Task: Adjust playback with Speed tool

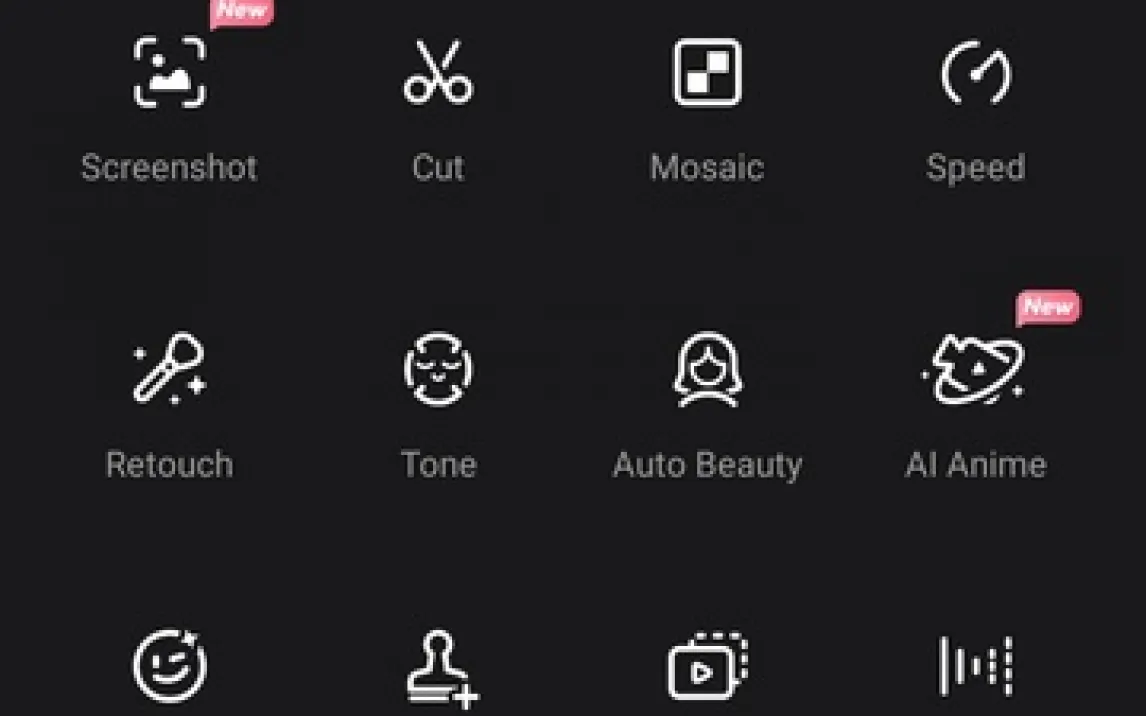Action: pos(976,74)
